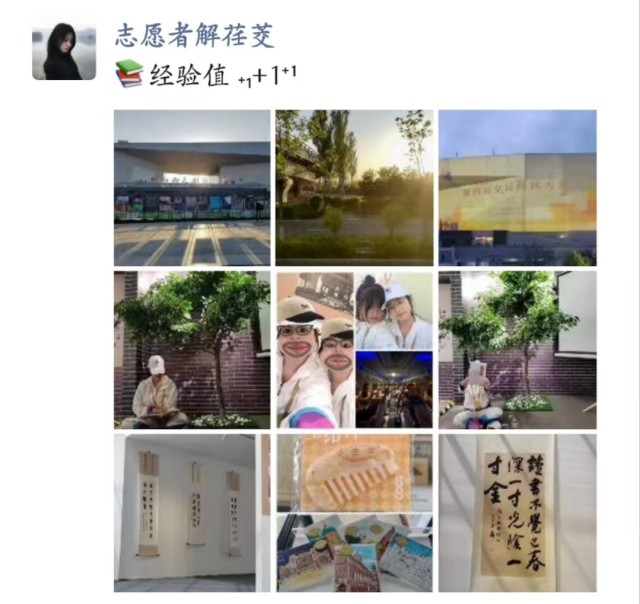The height and width of the screenshot is (604, 640).
Task: View photo of the building entrance at sunset
Action: [x=192, y=188]
